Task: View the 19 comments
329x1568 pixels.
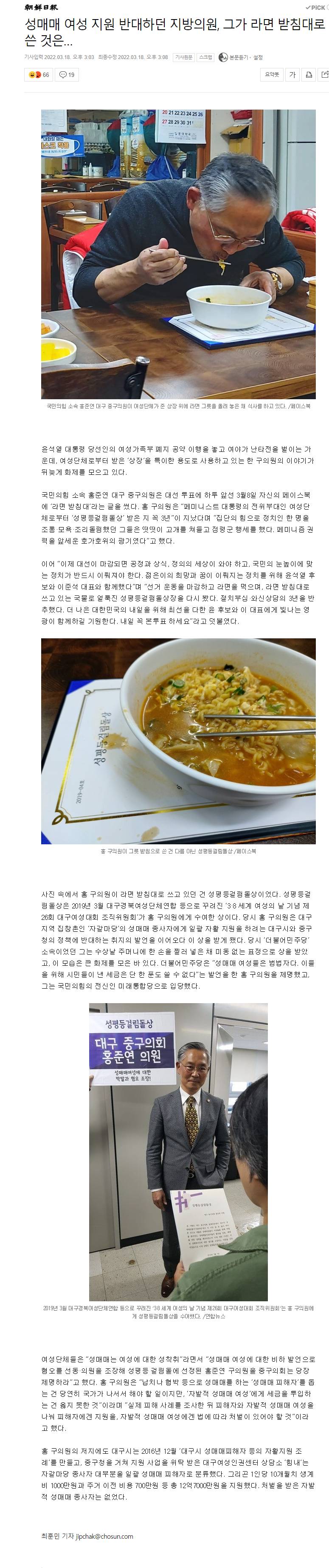Action: click(x=66, y=75)
